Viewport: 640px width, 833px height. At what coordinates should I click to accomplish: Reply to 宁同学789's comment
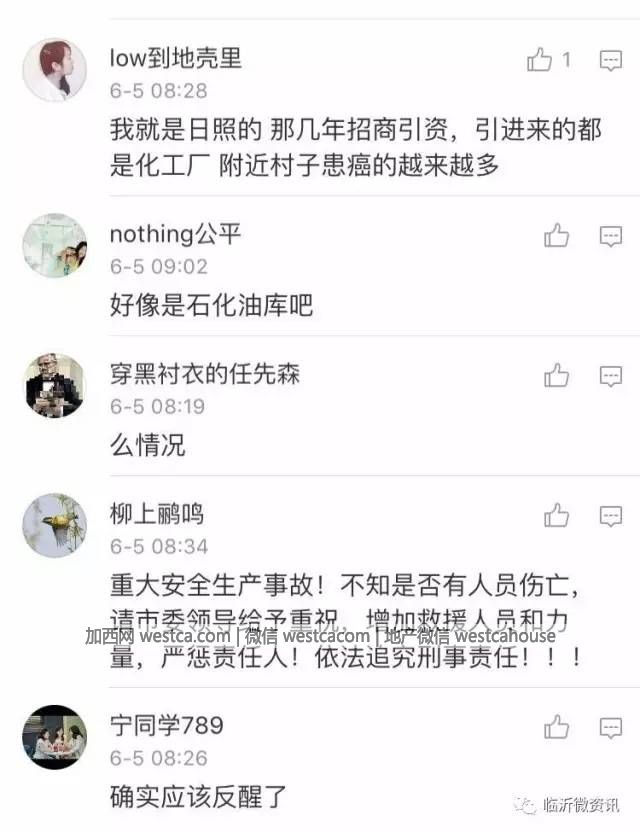coord(610,728)
